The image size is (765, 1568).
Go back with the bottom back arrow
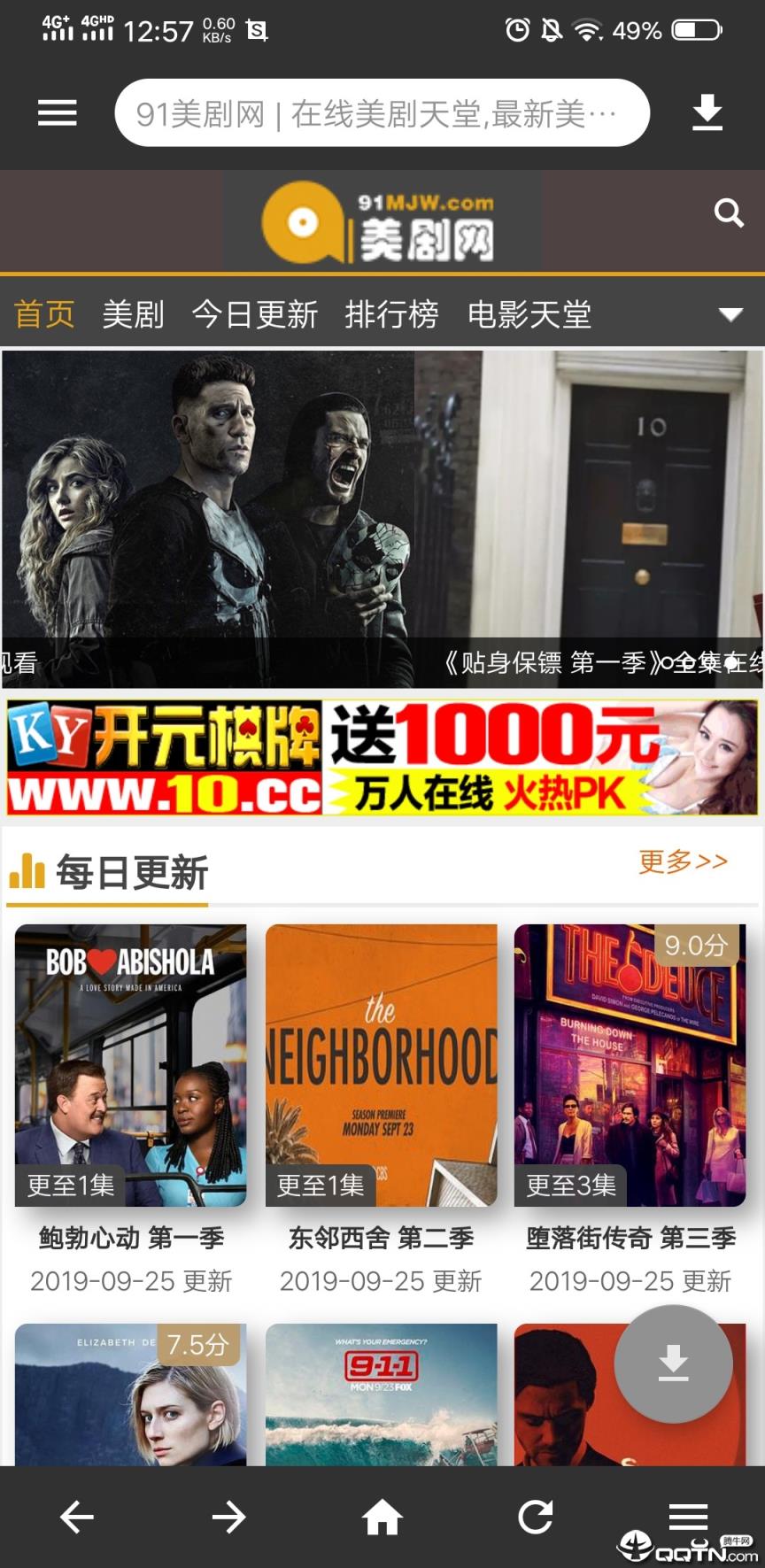(77, 1517)
